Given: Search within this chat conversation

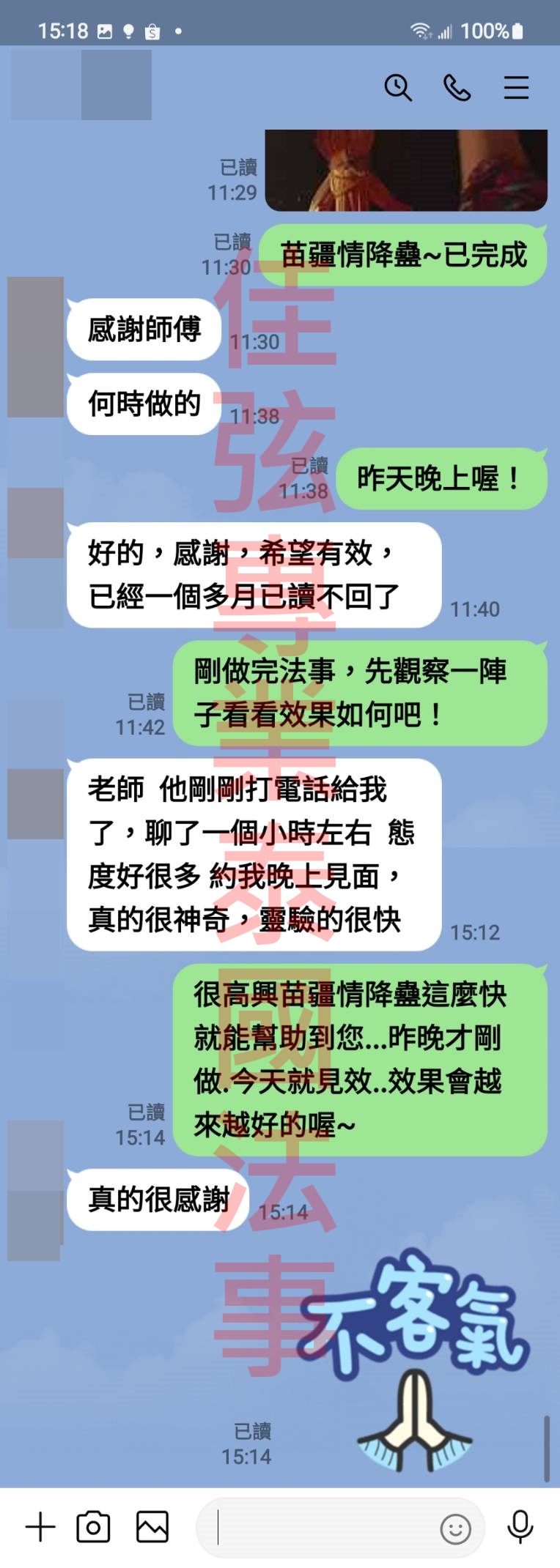Looking at the screenshot, I should [397, 88].
